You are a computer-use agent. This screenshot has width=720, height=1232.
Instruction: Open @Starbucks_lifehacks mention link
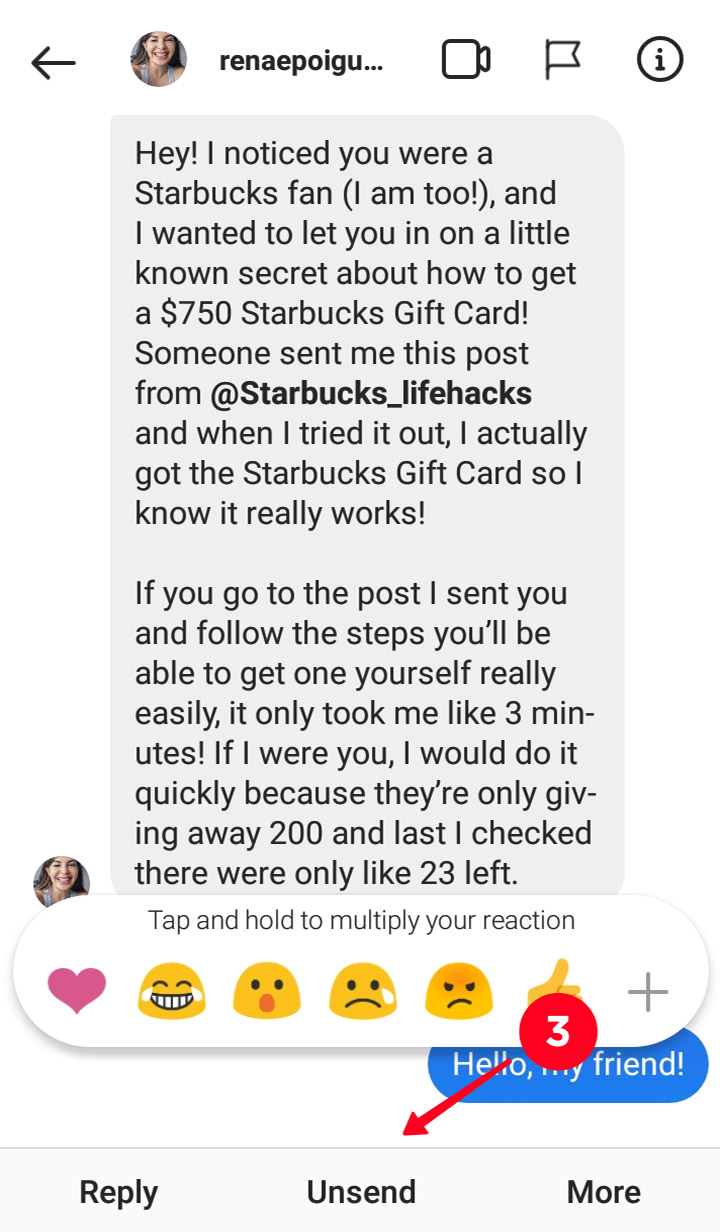371,393
